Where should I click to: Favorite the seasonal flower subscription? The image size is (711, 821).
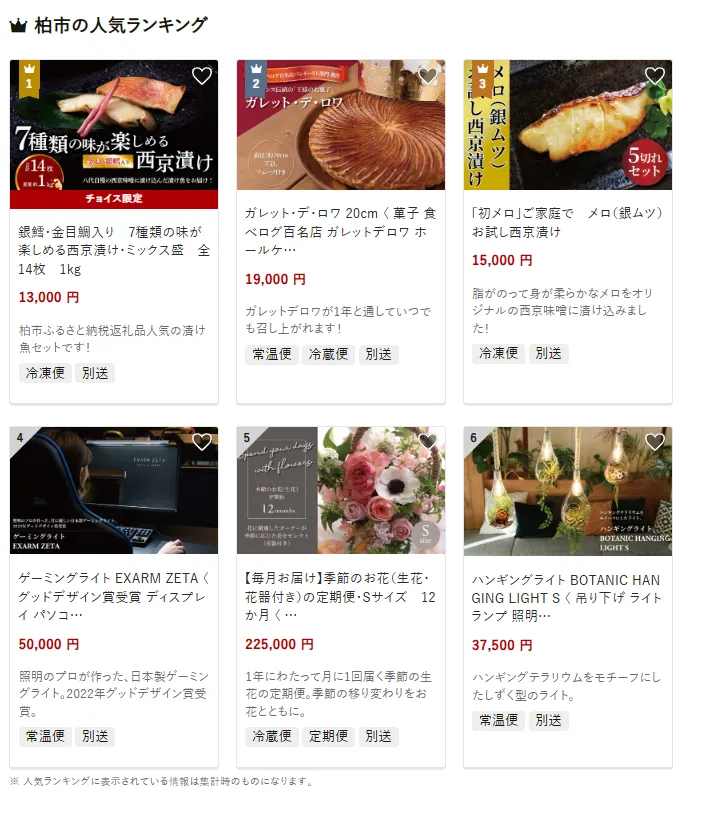pos(428,442)
